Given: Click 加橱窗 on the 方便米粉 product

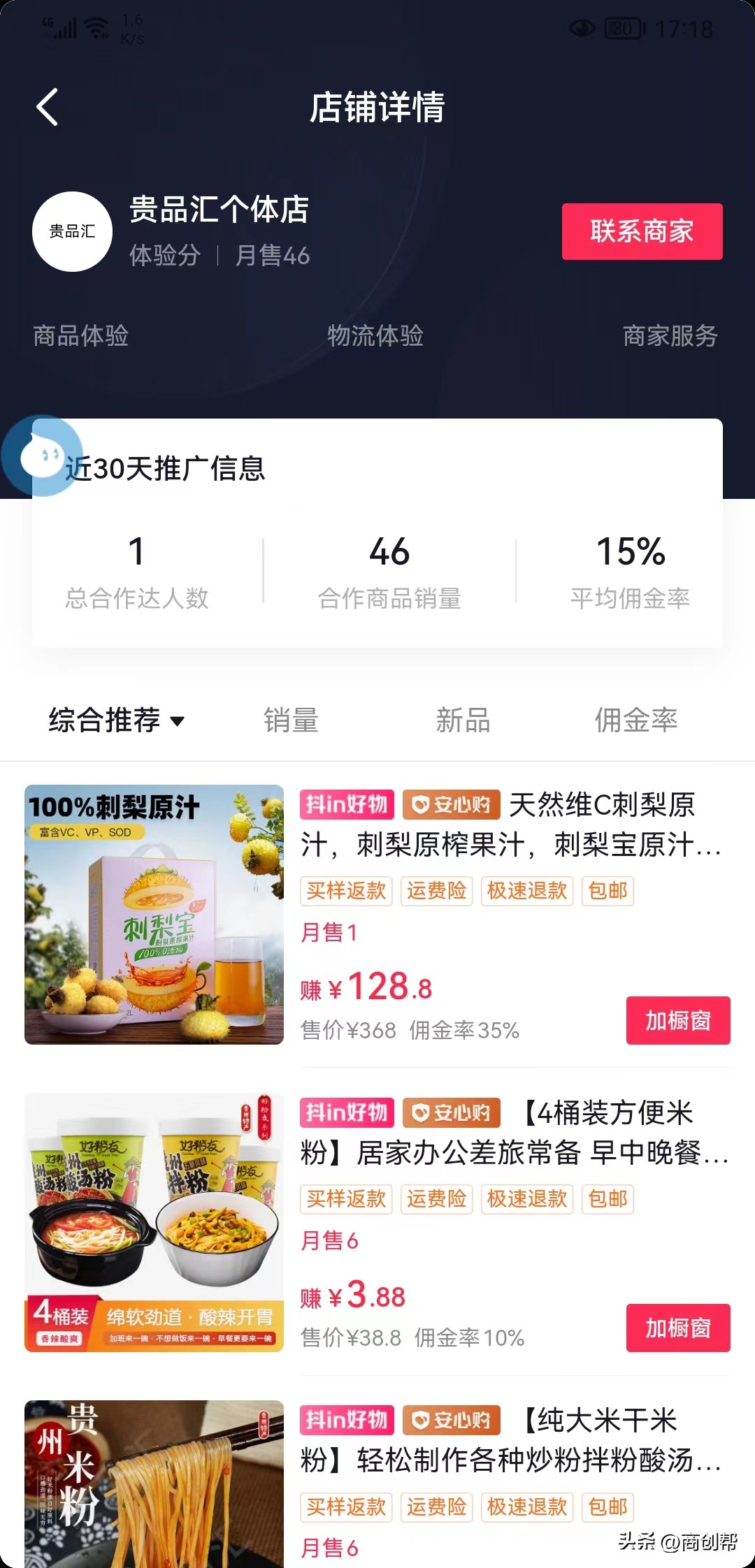Looking at the screenshot, I should (677, 1328).
